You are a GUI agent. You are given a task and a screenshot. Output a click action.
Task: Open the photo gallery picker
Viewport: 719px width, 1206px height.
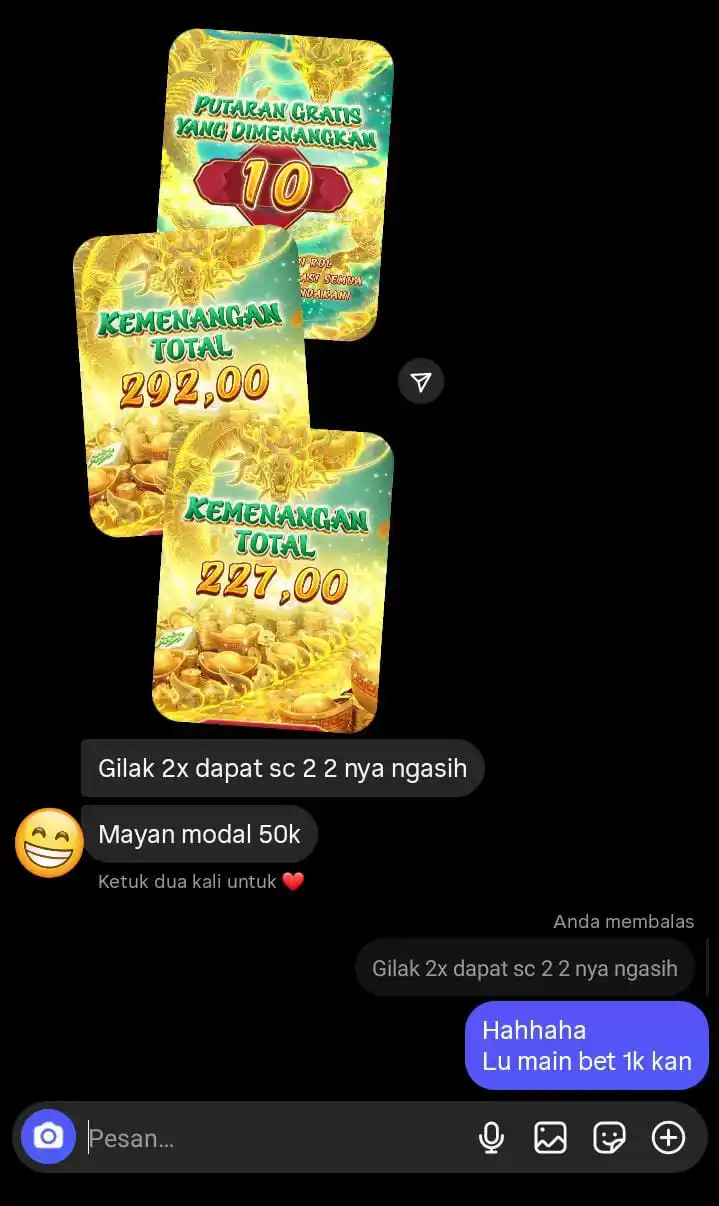(x=550, y=1138)
